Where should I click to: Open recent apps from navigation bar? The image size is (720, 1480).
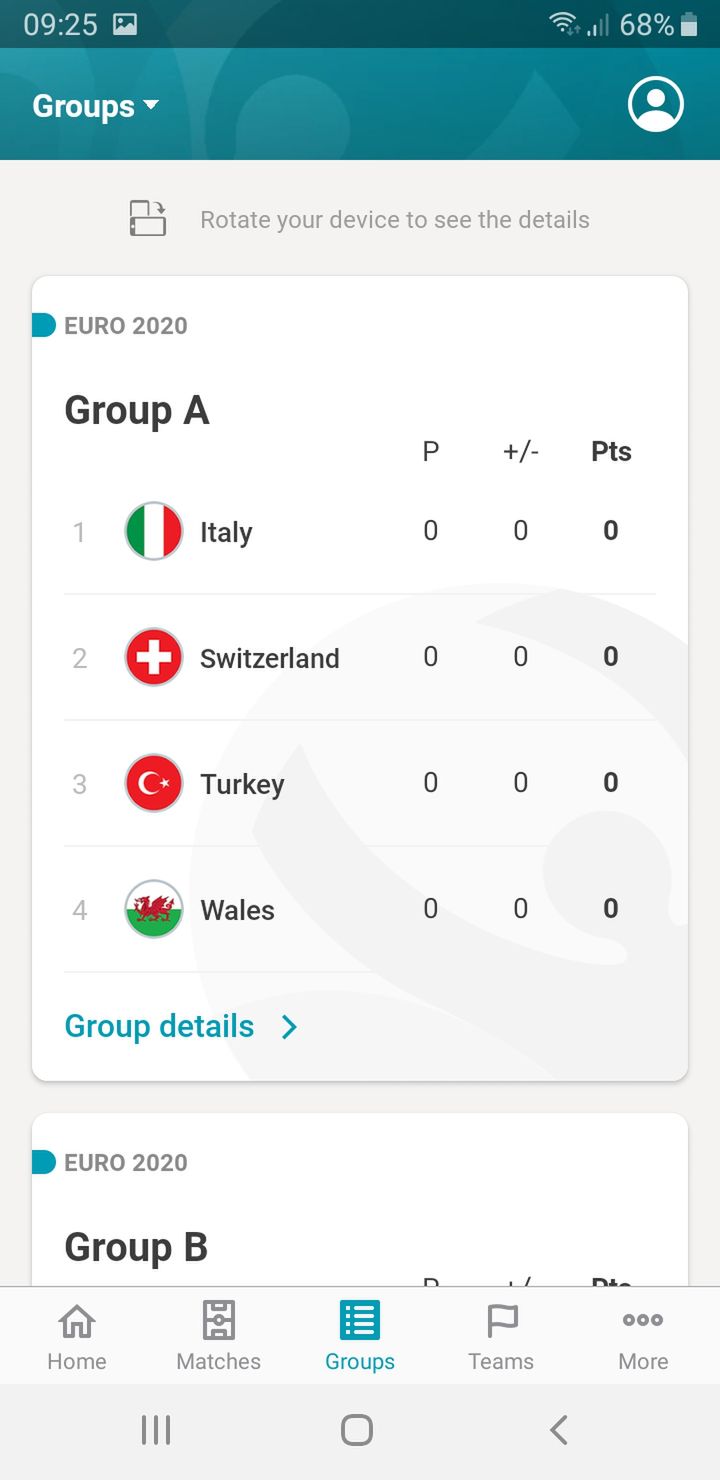(x=156, y=1430)
